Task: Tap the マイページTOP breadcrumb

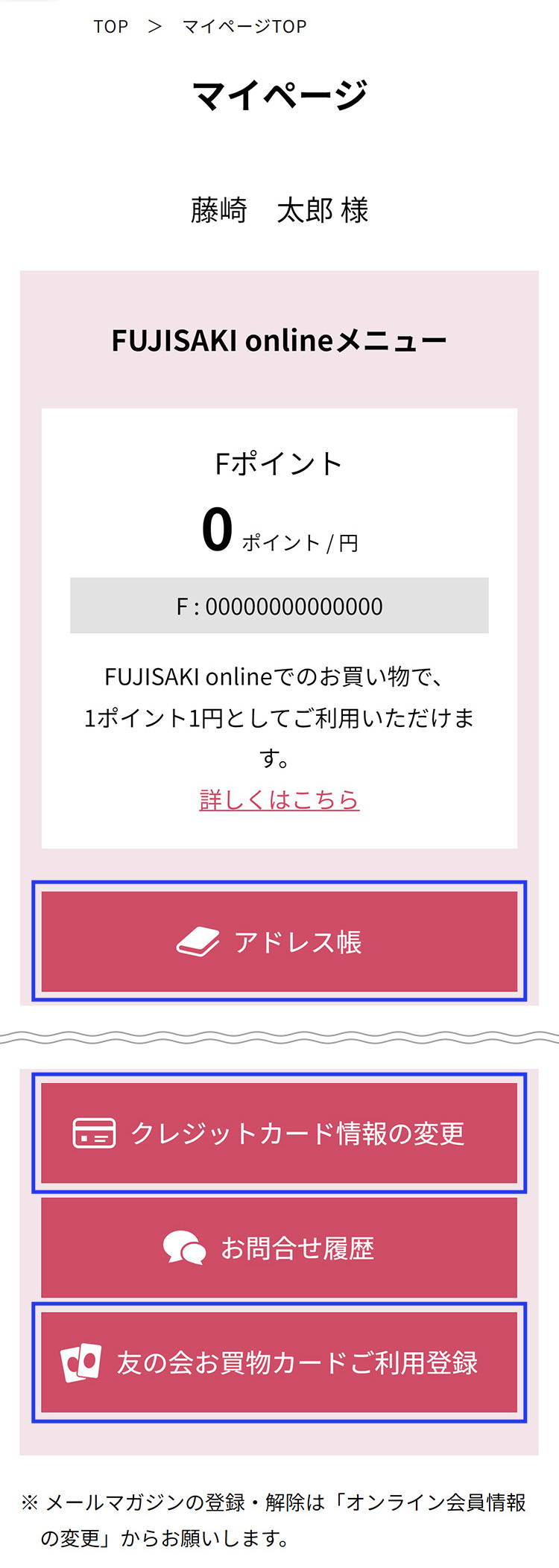Action: pyautogui.click(x=244, y=26)
